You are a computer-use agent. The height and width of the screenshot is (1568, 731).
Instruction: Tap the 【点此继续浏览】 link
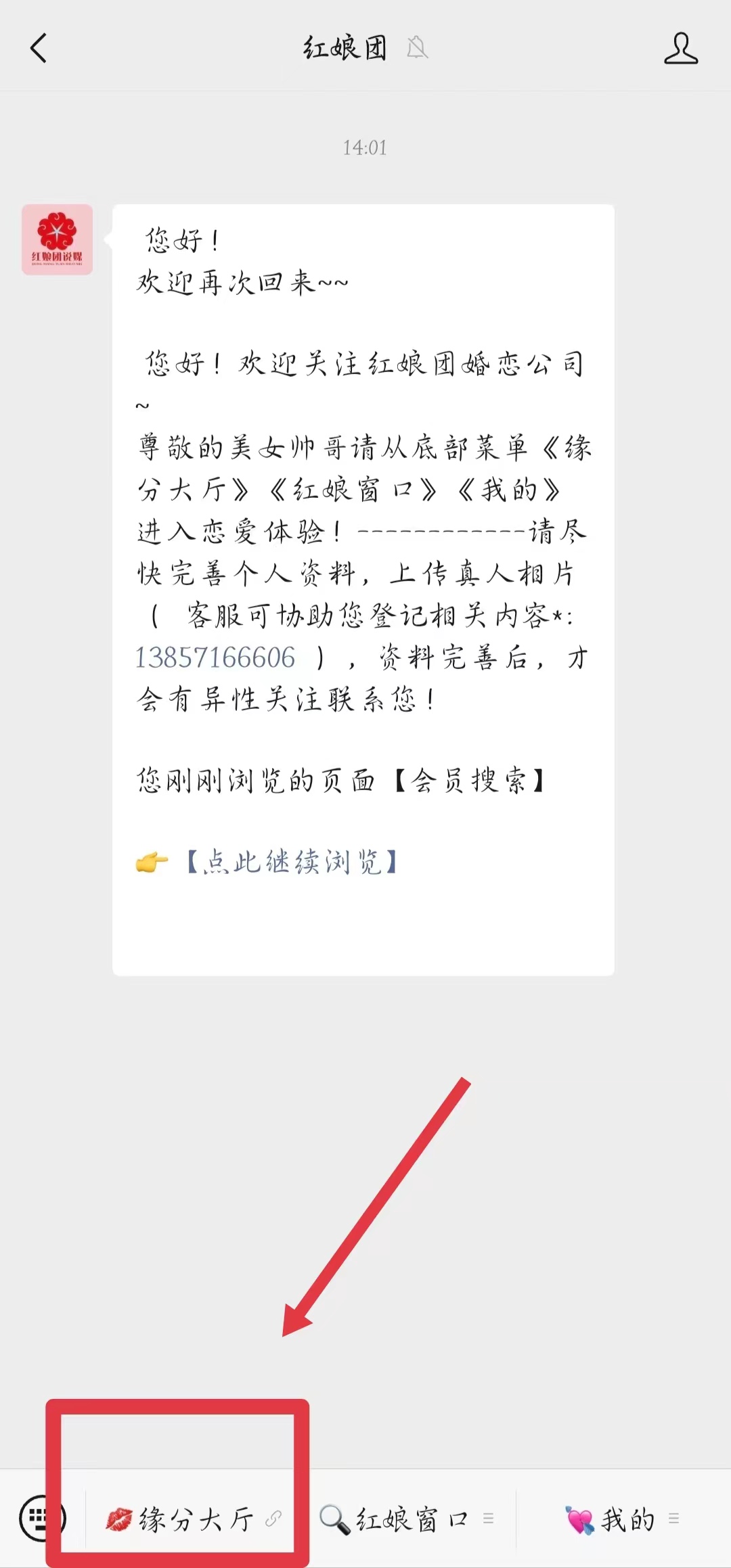(291, 862)
